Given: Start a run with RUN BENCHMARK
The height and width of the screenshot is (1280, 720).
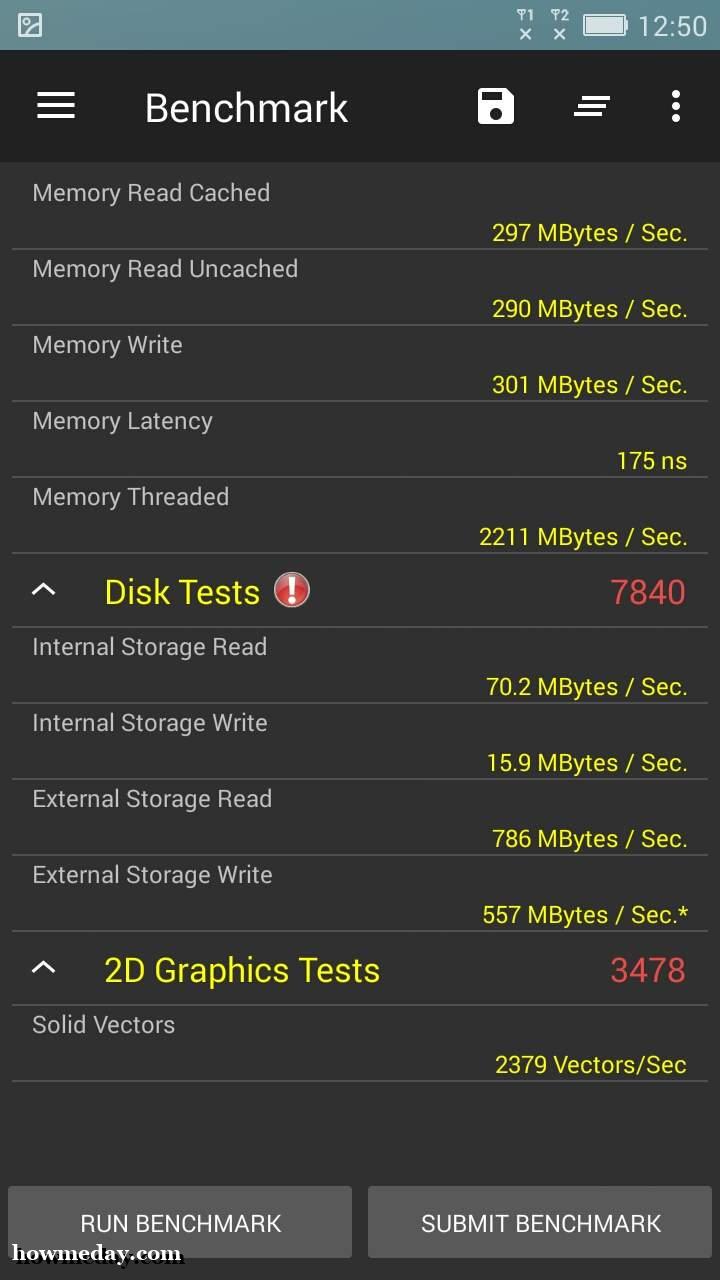Looking at the screenshot, I should click(x=180, y=1222).
